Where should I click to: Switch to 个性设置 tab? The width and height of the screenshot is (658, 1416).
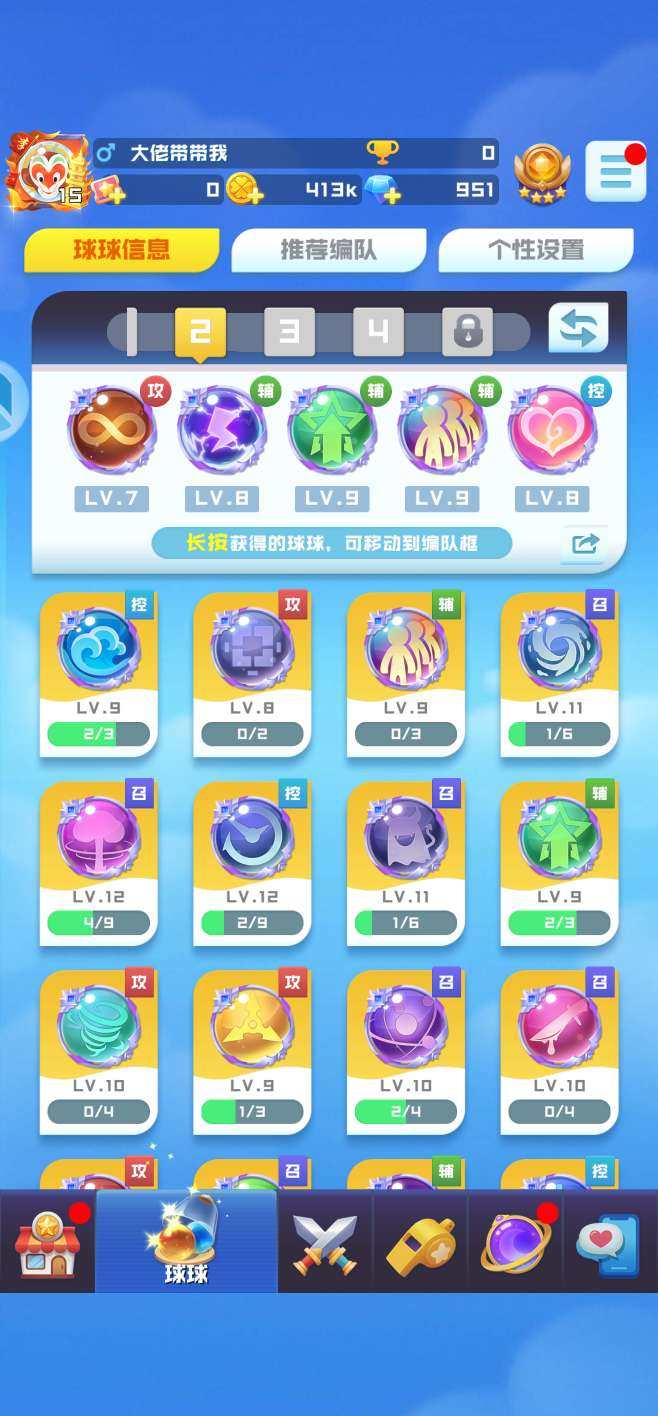click(x=535, y=250)
